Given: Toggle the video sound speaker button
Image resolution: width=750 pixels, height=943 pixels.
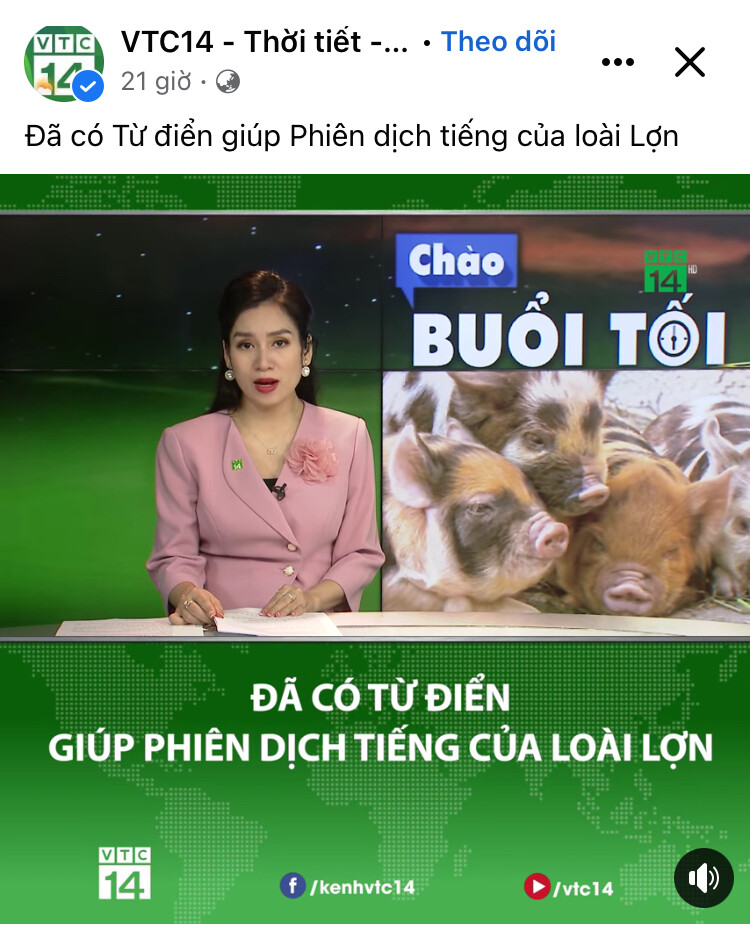Looking at the screenshot, I should coord(703,878).
